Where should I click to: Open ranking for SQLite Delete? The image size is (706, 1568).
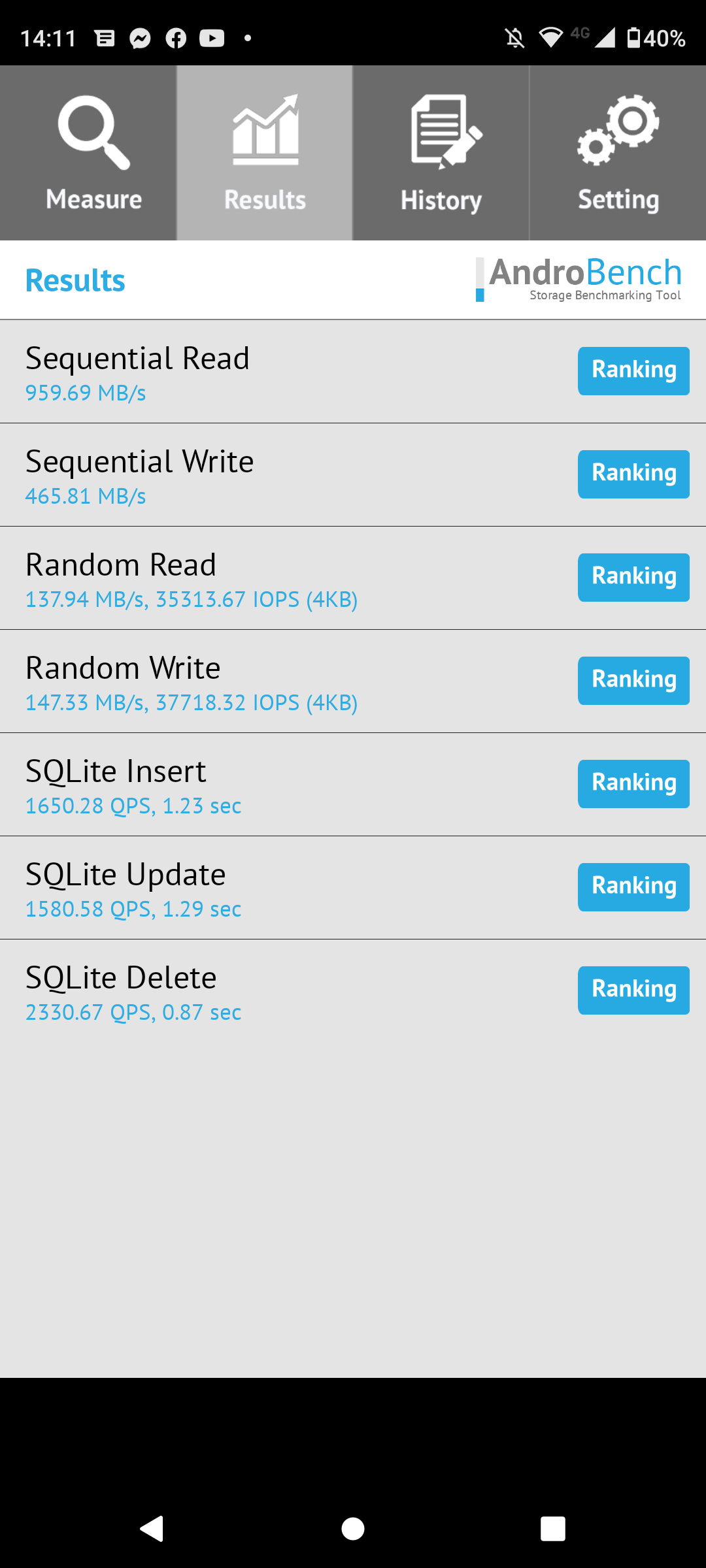click(633, 990)
